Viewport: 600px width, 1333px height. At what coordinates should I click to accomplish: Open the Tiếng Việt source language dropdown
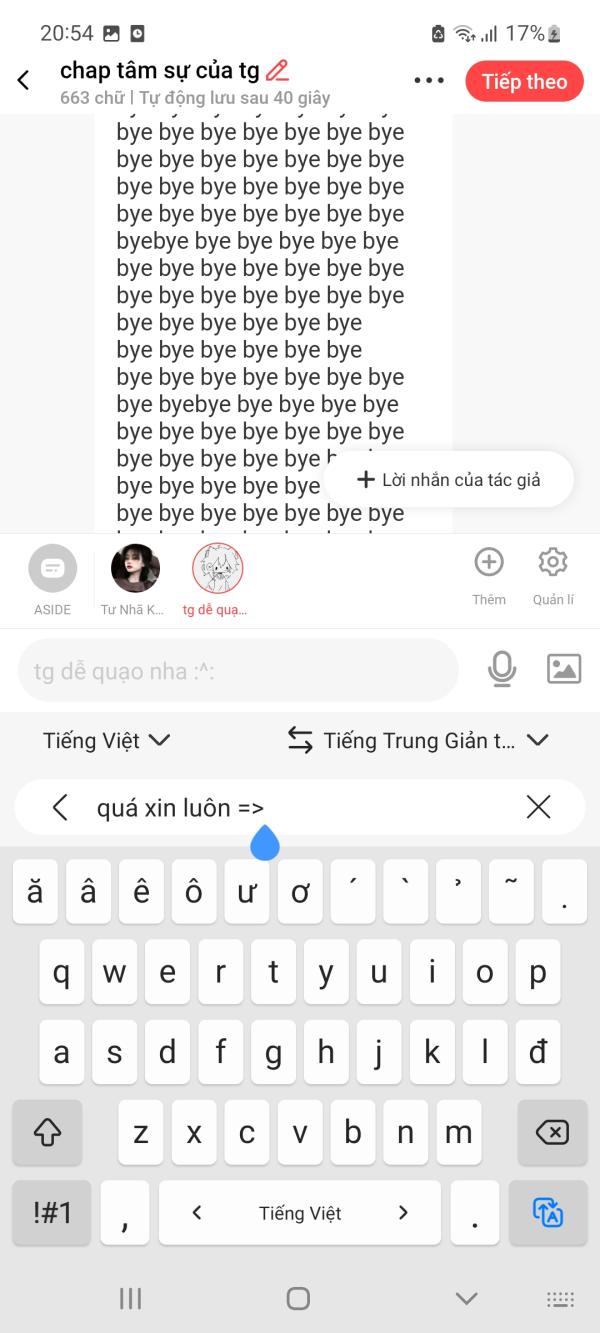[107, 741]
